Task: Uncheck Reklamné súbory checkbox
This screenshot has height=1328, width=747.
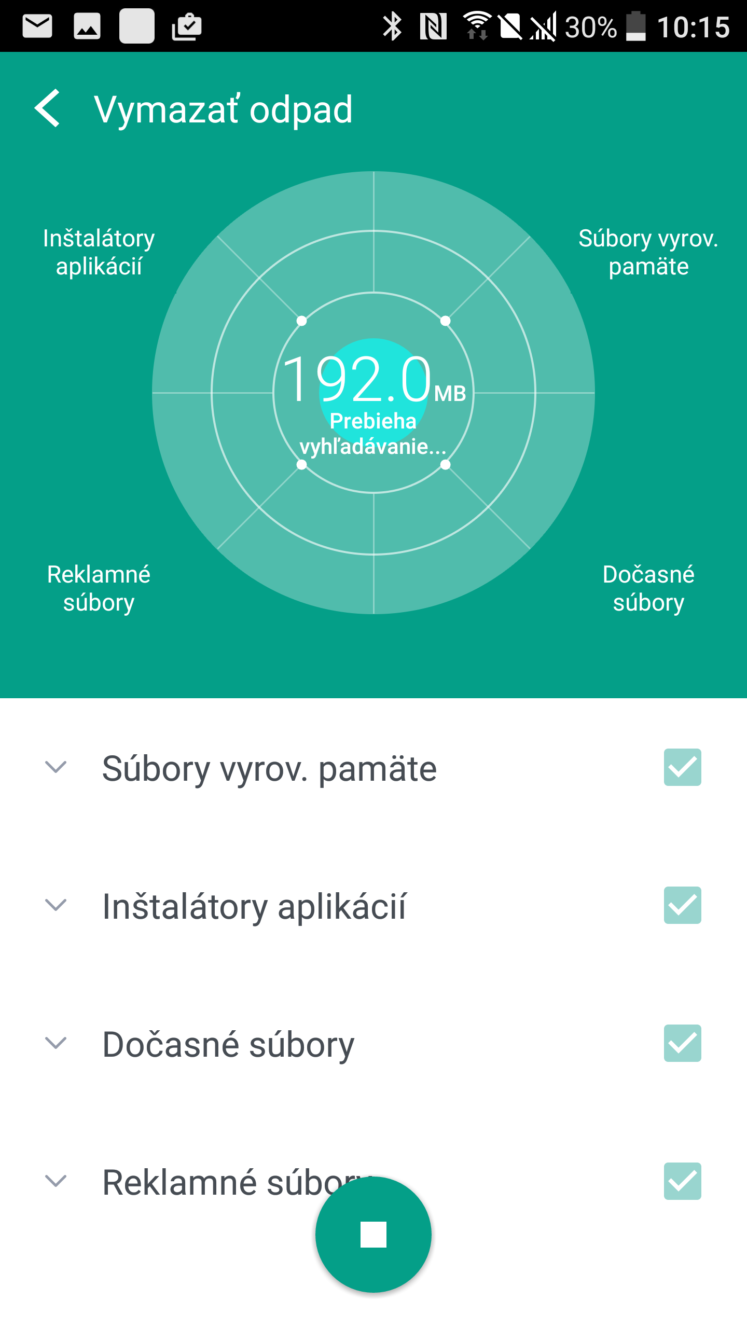Action: pos(683,1181)
